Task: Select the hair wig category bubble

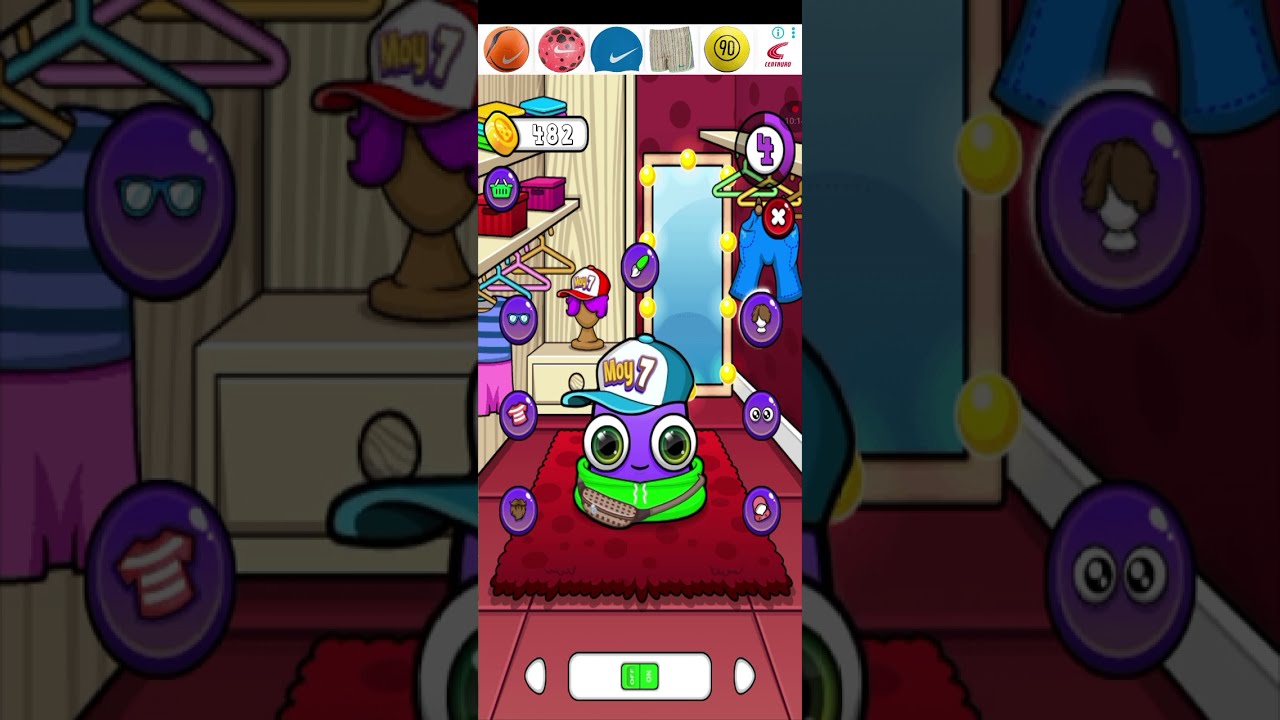Action: pyautogui.click(x=761, y=319)
